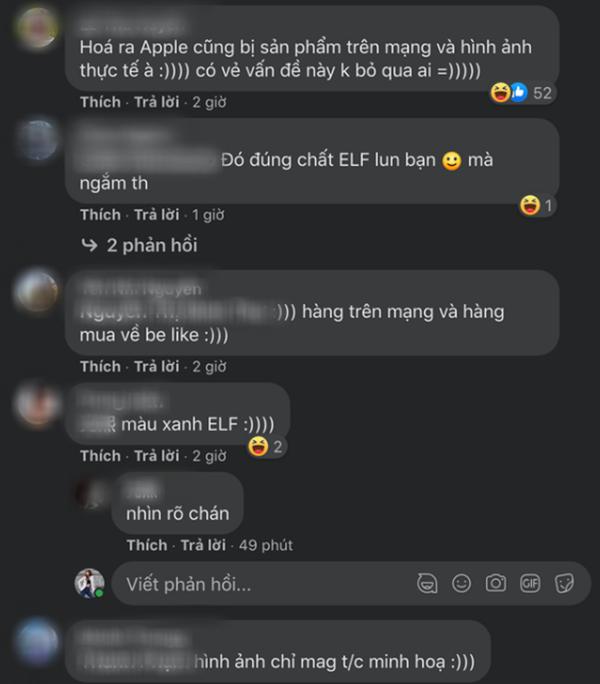Reply to the 'nhìn rõ chán' reply
This screenshot has height=684, width=600.
pyautogui.click(x=204, y=545)
